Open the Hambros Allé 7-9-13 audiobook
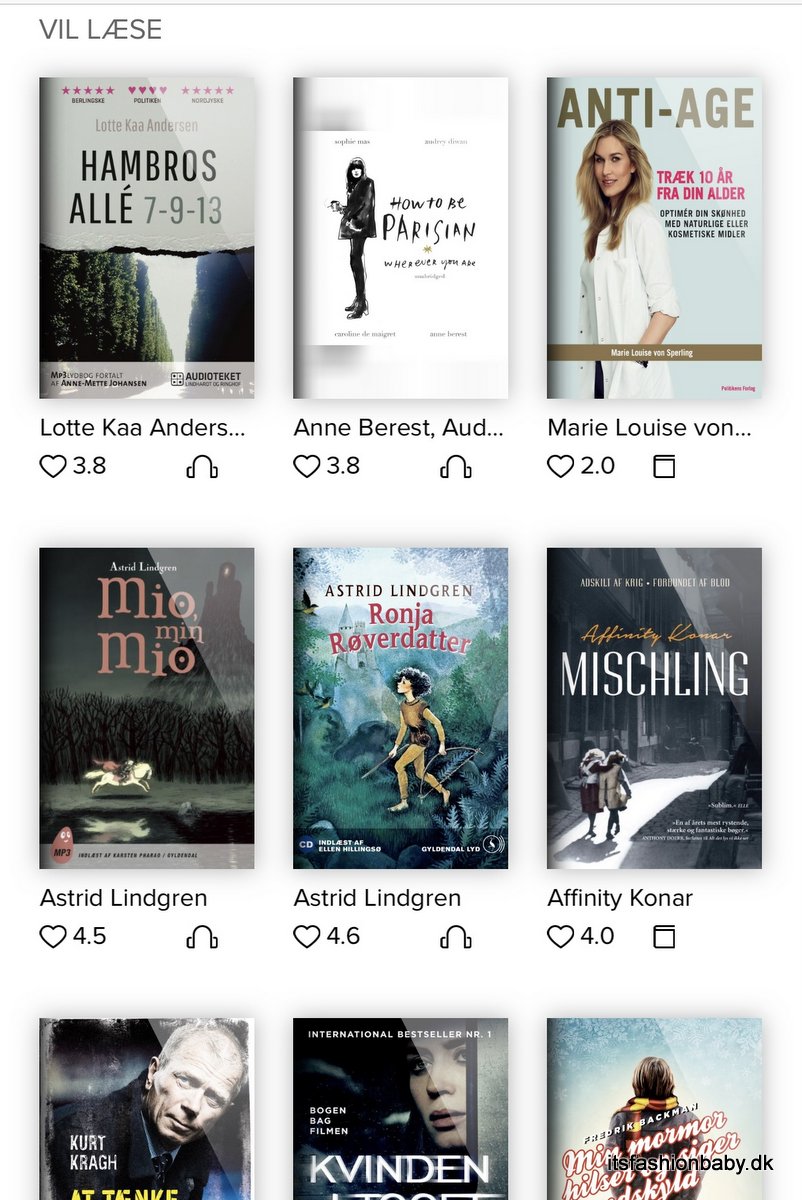Viewport: 802px width, 1200px height. pyautogui.click(x=147, y=238)
